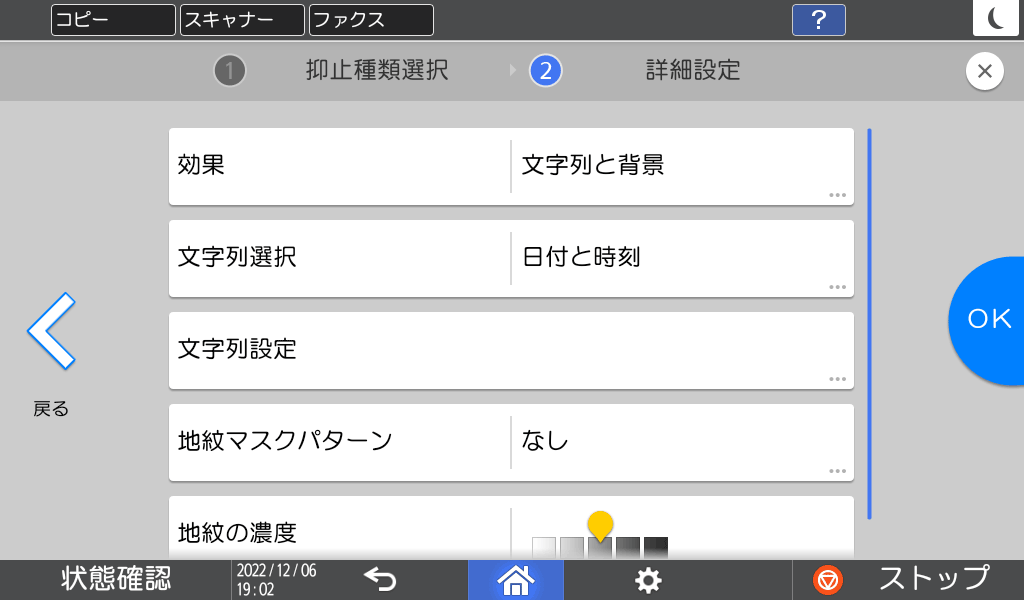This screenshot has height=600, width=1024.
Task: Activate the sleep mode moon icon
Action: pyautogui.click(x=997, y=19)
